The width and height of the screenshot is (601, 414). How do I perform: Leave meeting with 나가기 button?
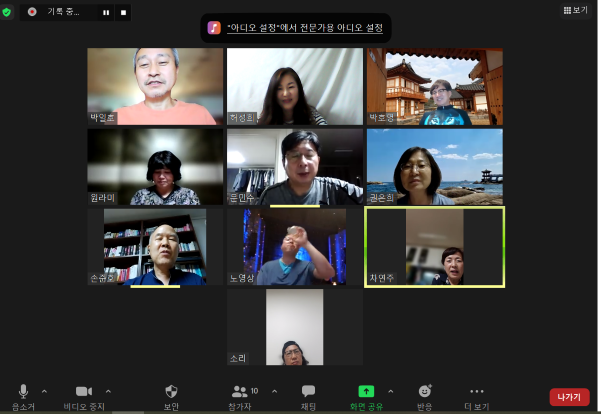tap(569, 397)
